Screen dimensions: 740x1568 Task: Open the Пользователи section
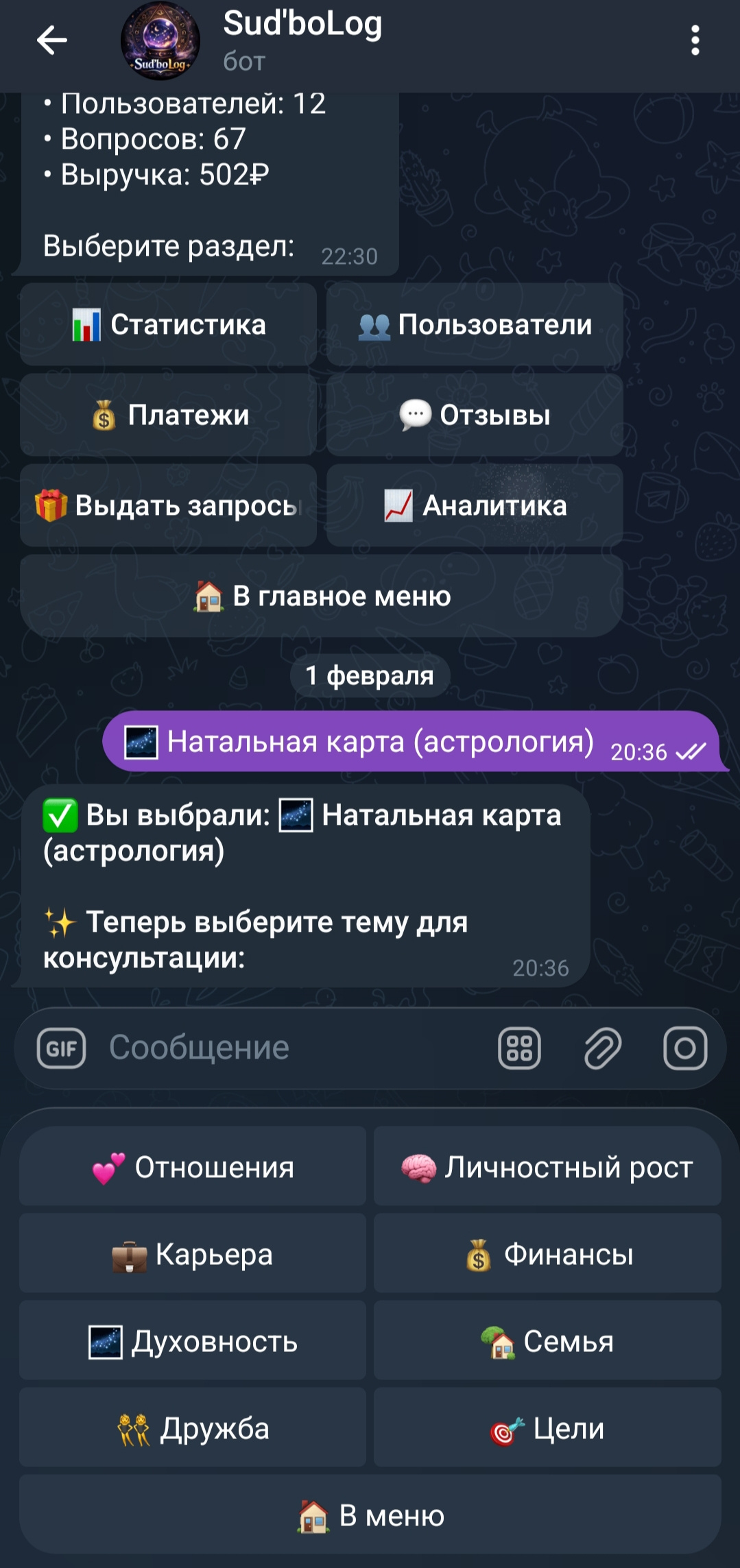[x=475, y=324]
